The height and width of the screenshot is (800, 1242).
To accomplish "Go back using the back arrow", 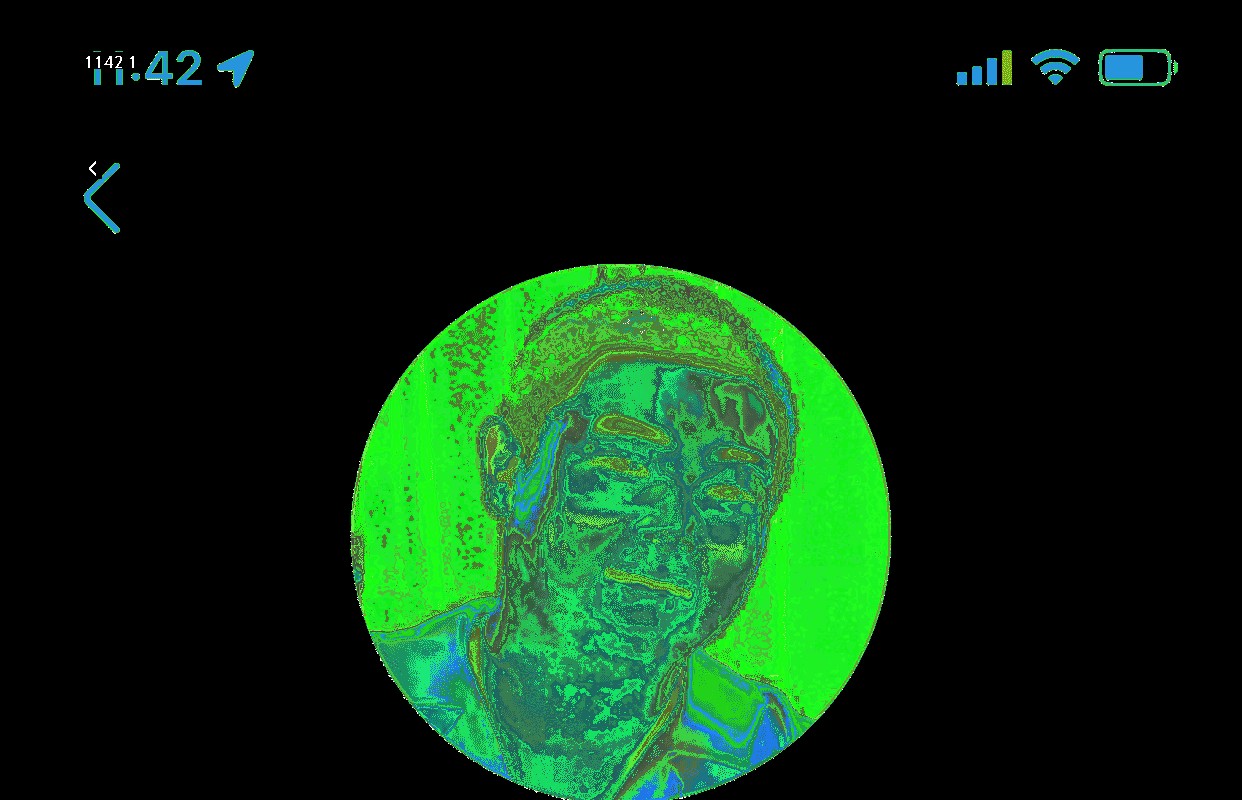I will (x=102, y=198).
